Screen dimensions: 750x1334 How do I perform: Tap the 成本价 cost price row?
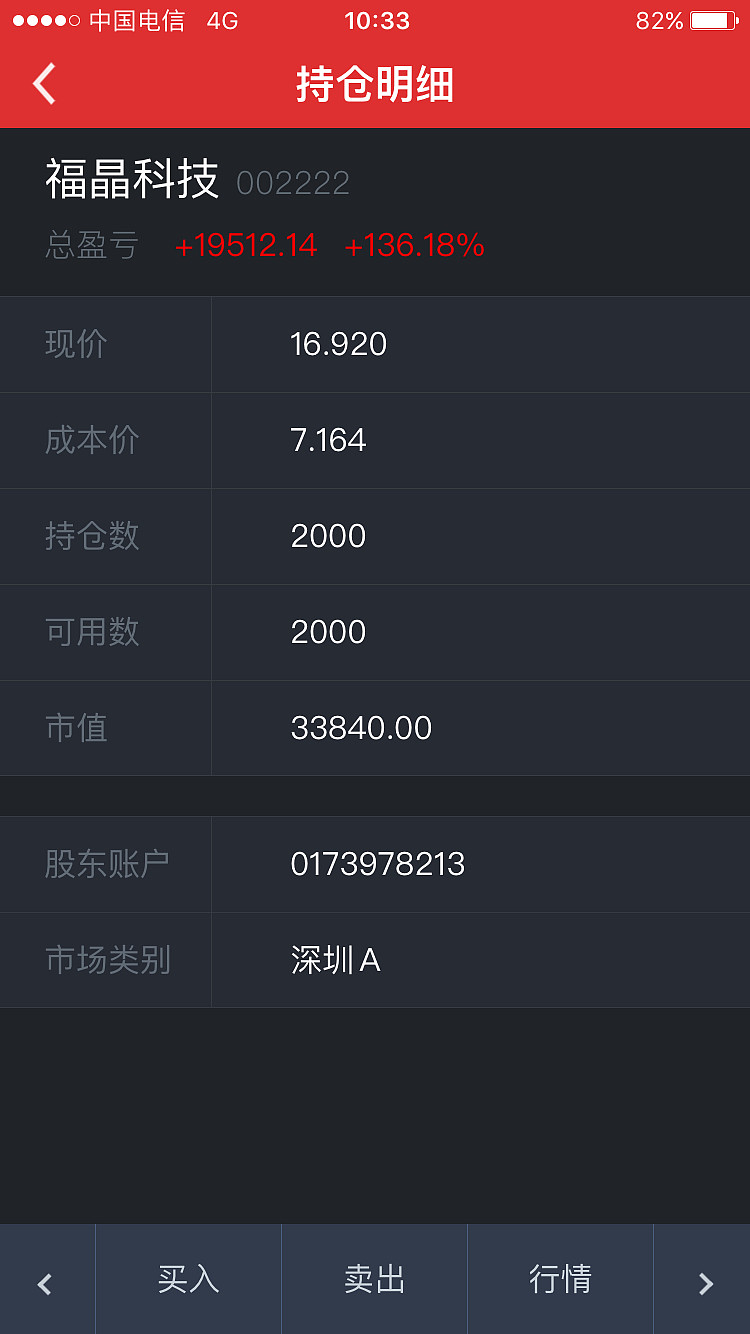[375, 440]
